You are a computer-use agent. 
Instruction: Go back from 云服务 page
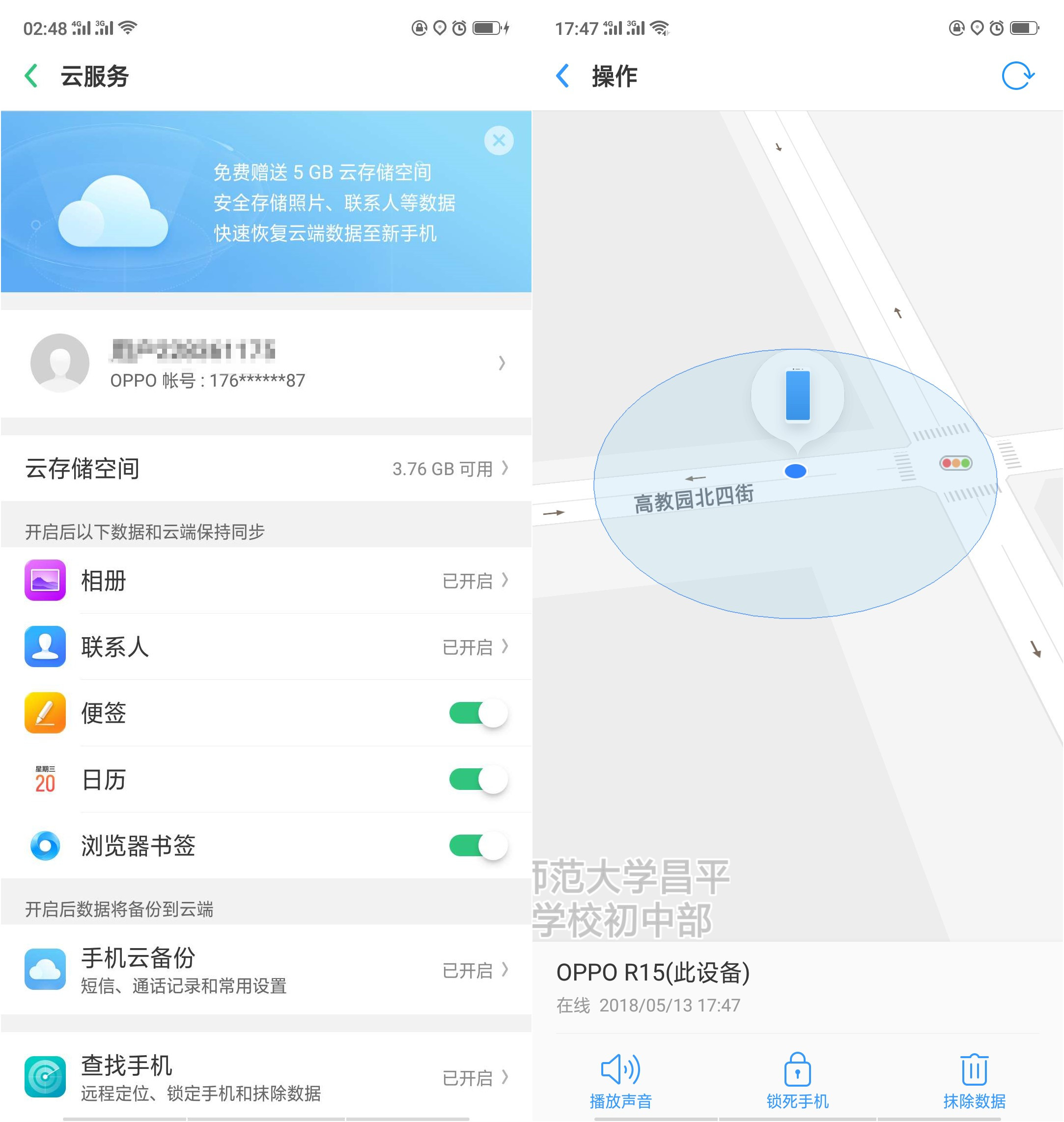(x=32, y=77)
